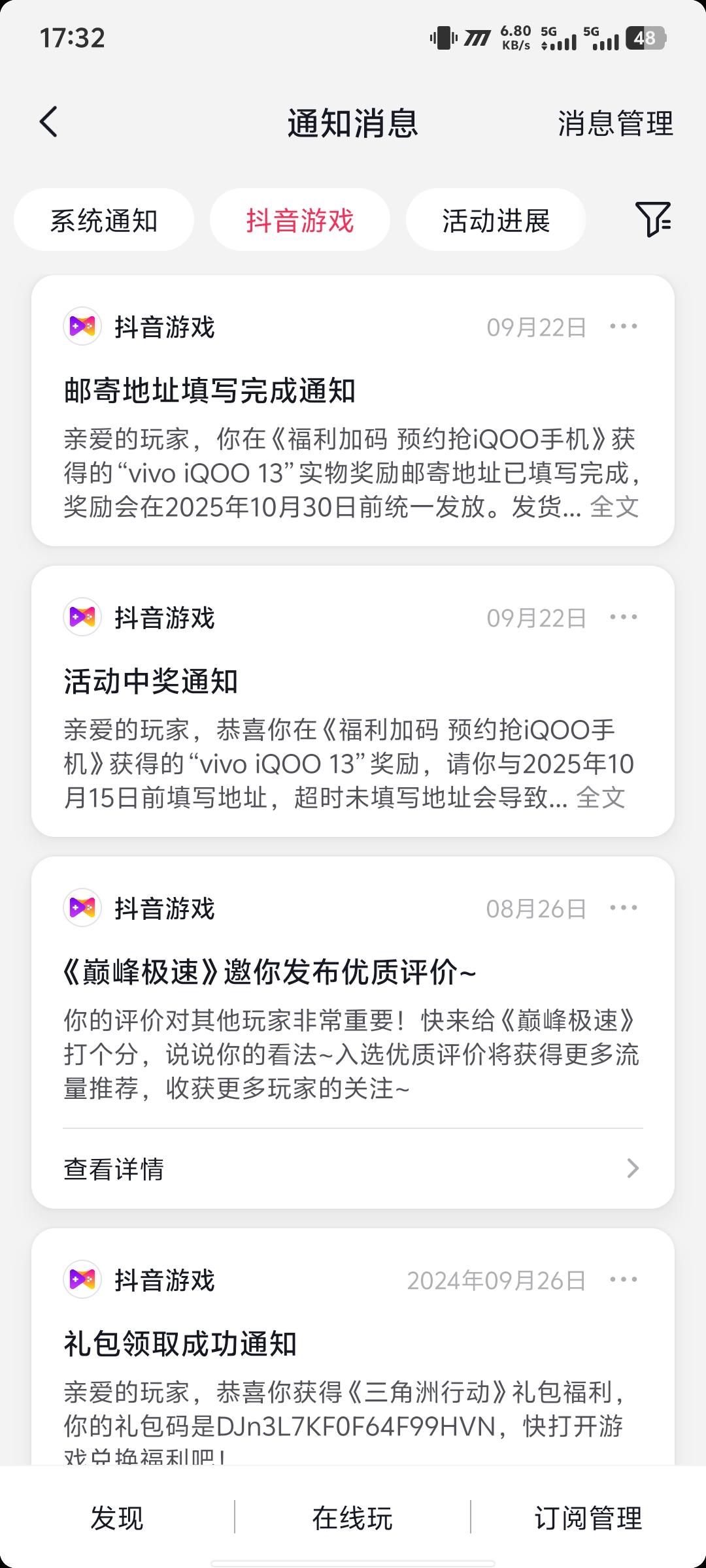Select the 抖音游戏 tab
The height and width of the screenshot is (1568, 706).
pyautogui.click(x=300, y=220)
